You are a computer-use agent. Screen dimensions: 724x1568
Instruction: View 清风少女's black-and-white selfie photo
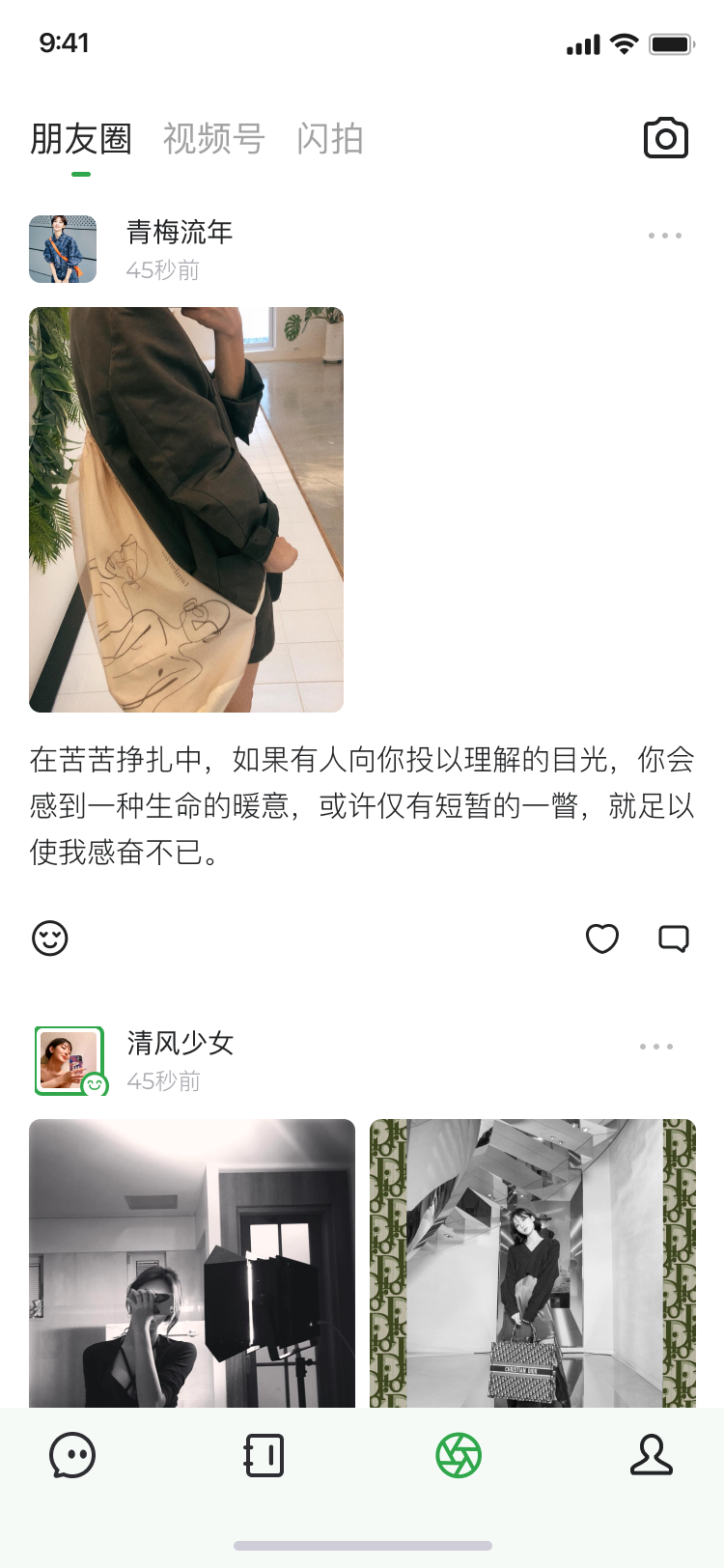192,1263
